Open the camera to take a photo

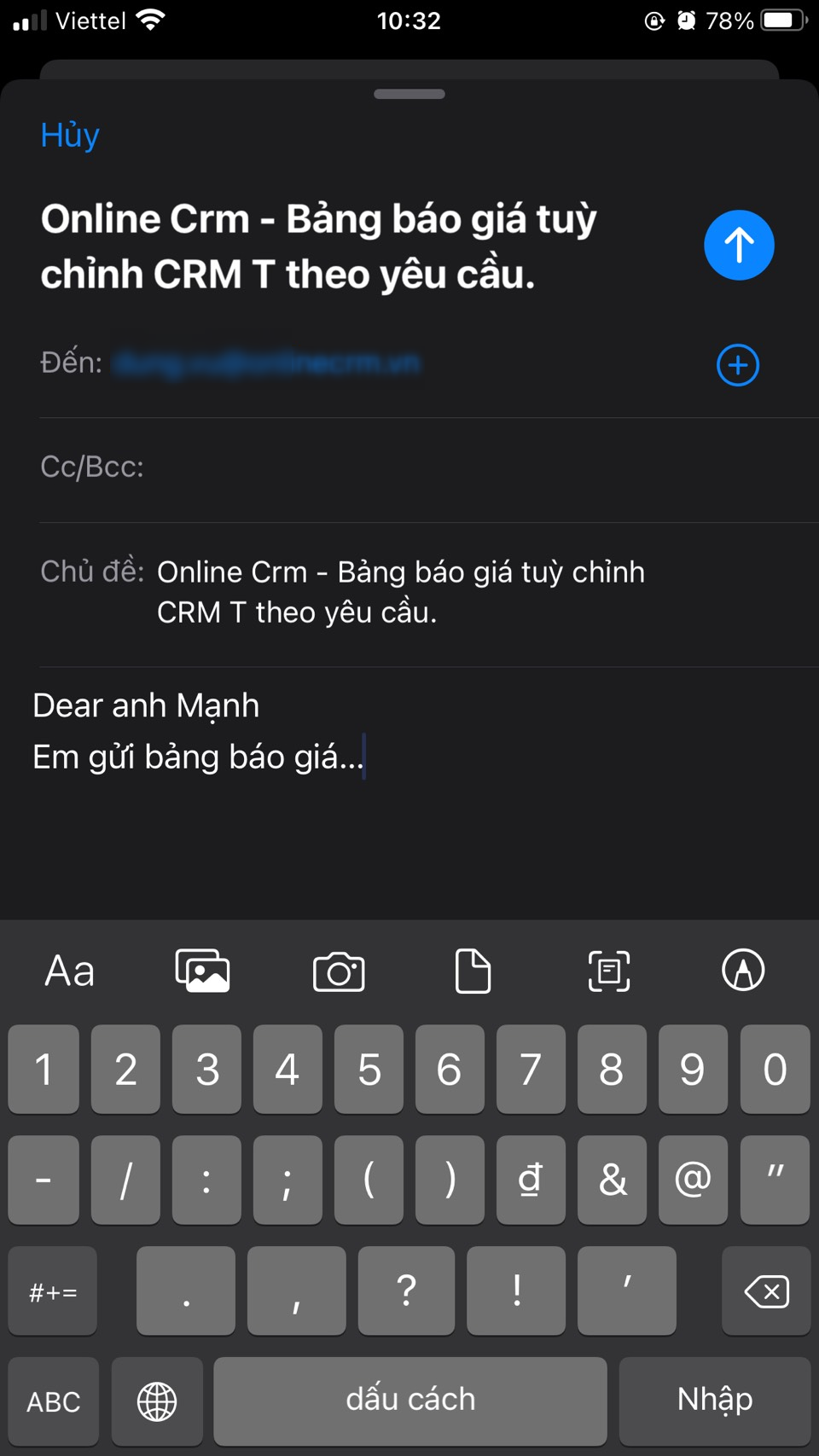click(x=339, y=972)
